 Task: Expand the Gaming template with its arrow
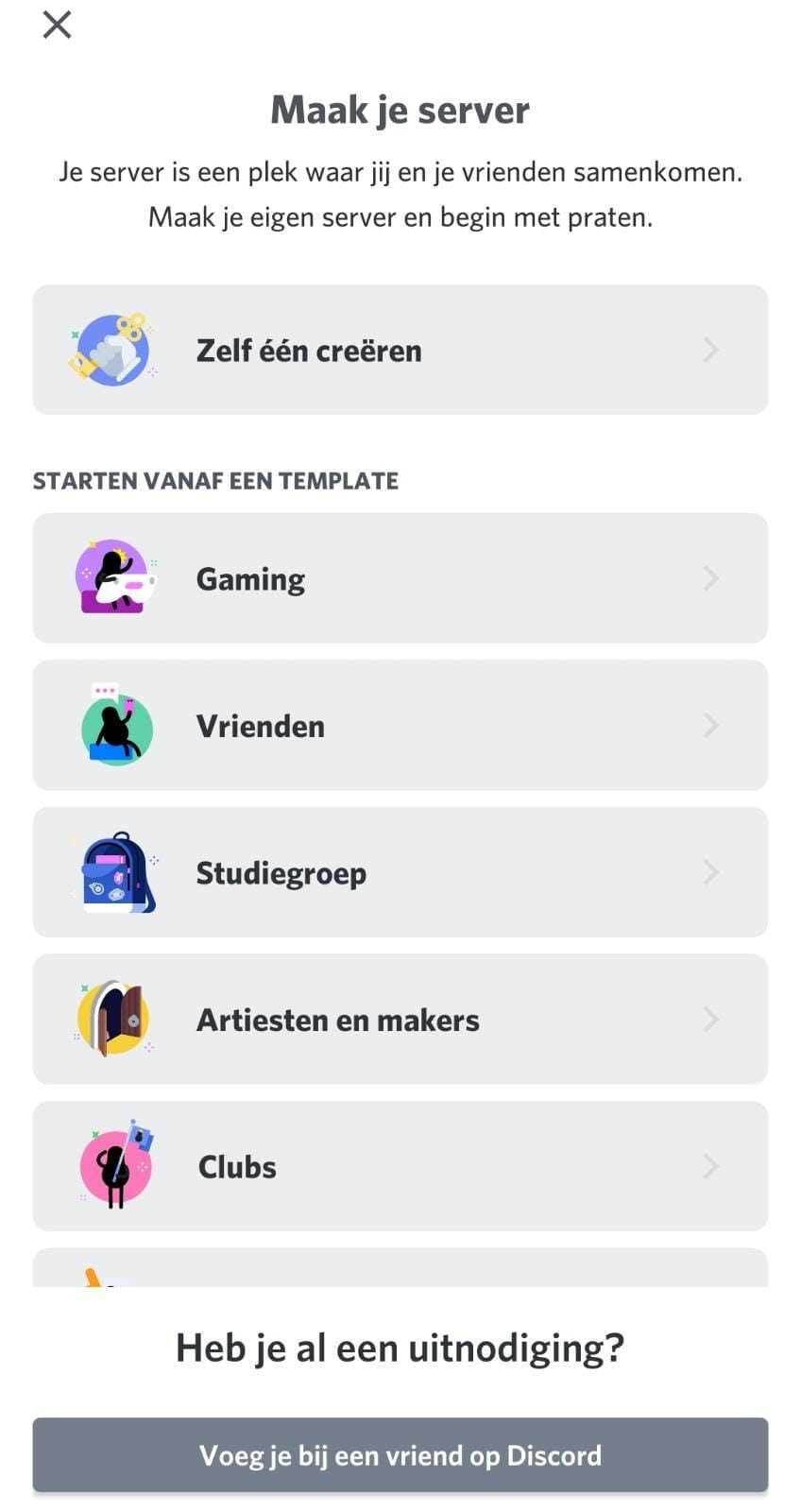(711, 578)
